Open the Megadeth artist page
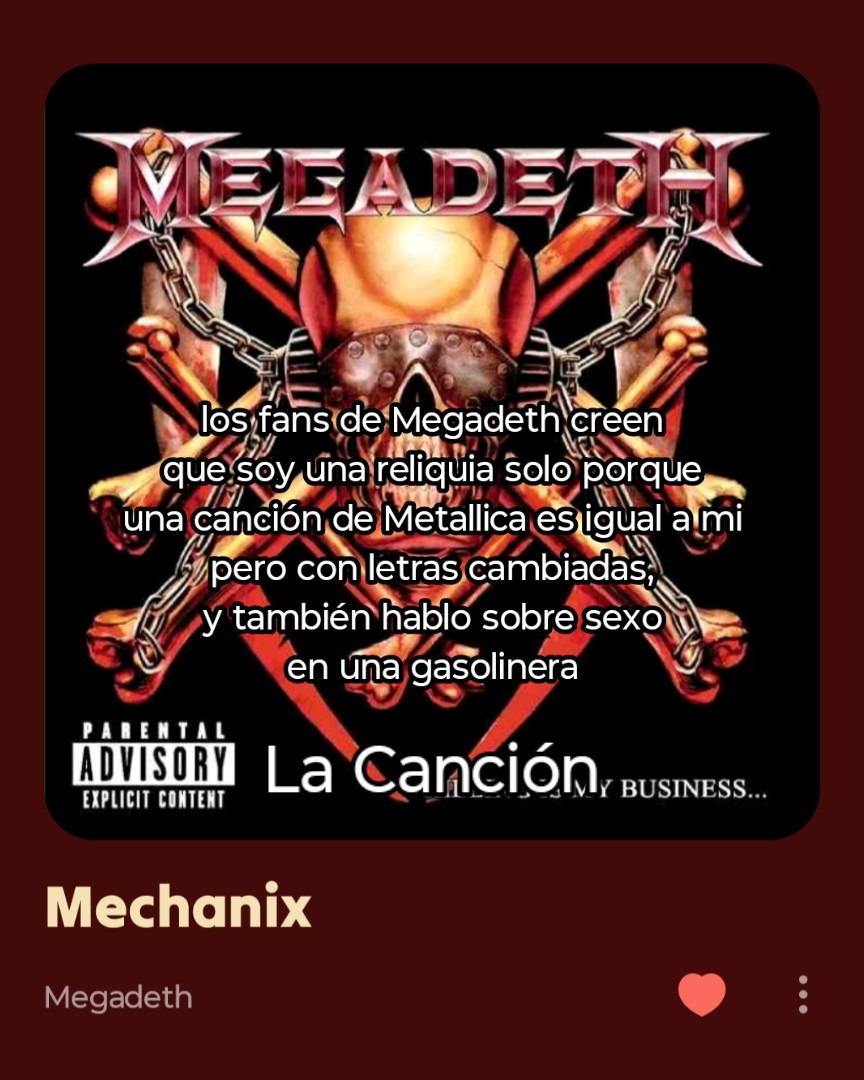864x1080 pixels. pos(118,996)
